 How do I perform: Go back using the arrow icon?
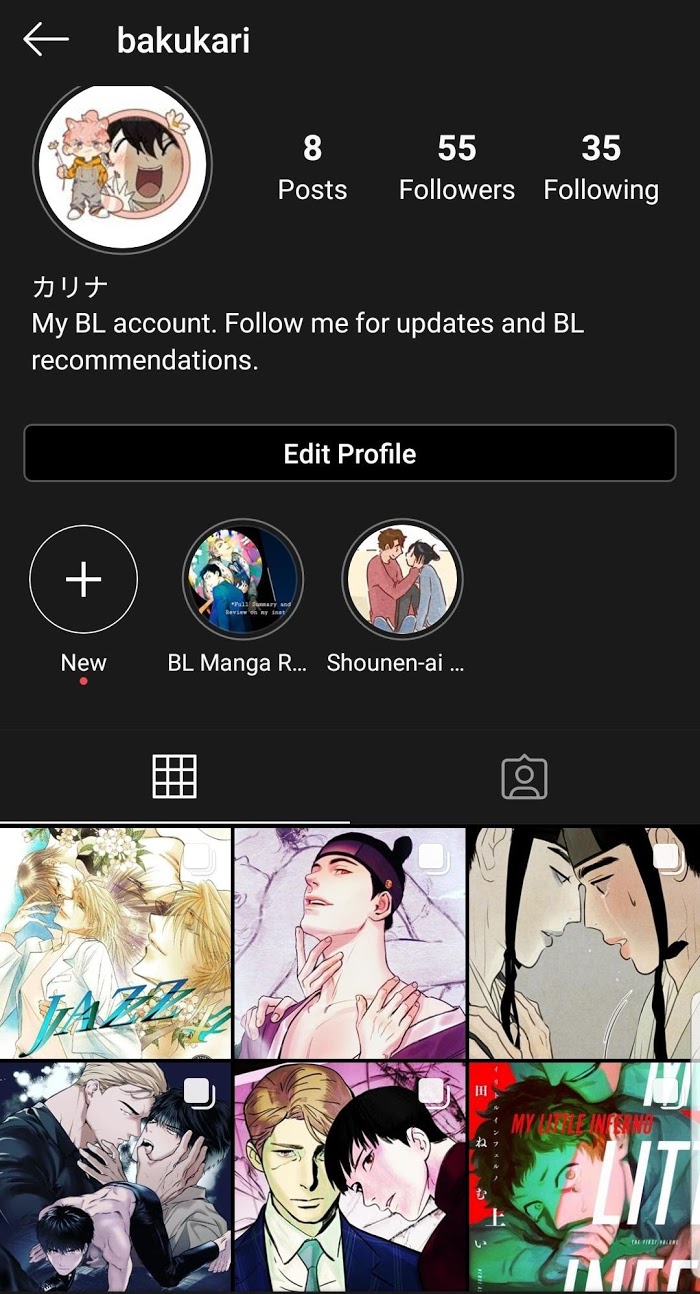click(x=46, y=40)
